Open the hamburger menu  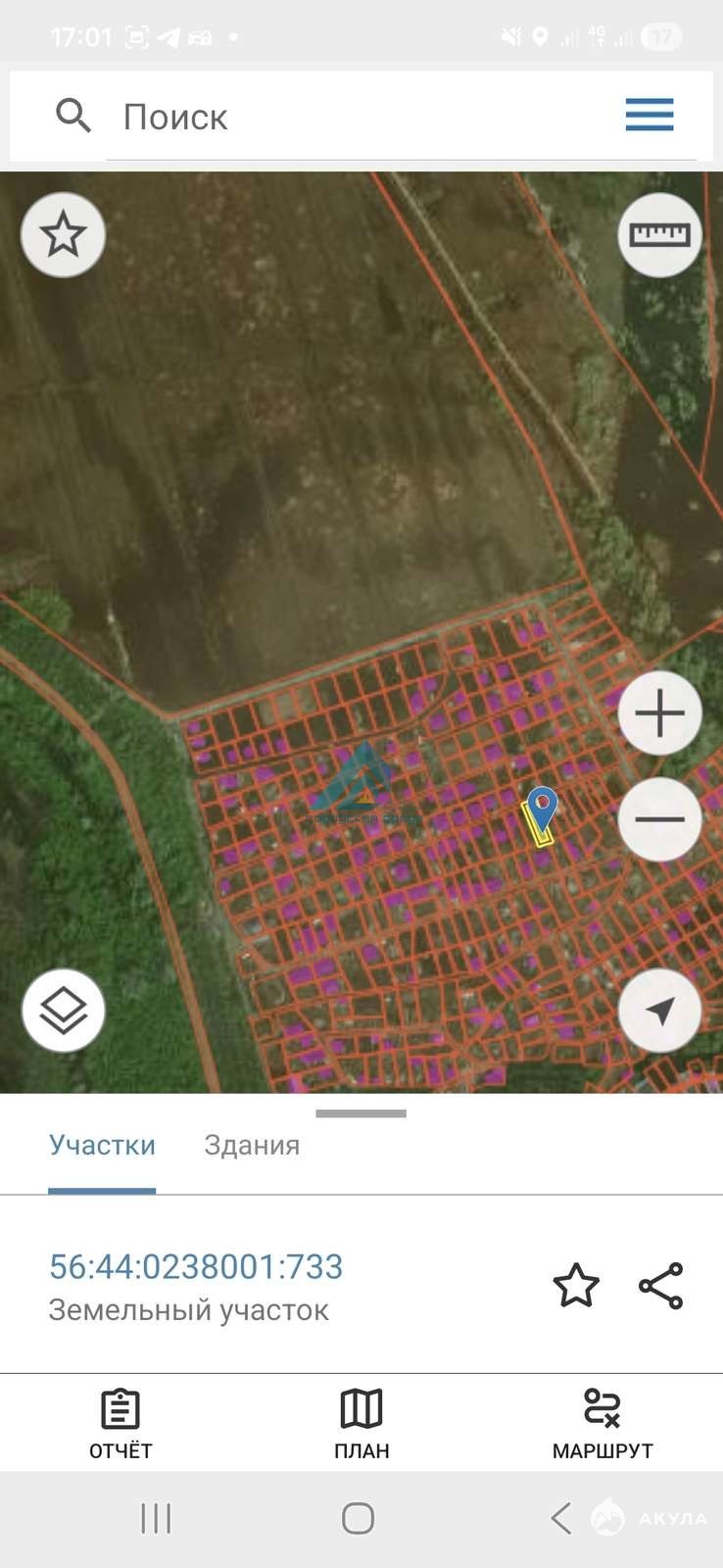click(650, 115)
